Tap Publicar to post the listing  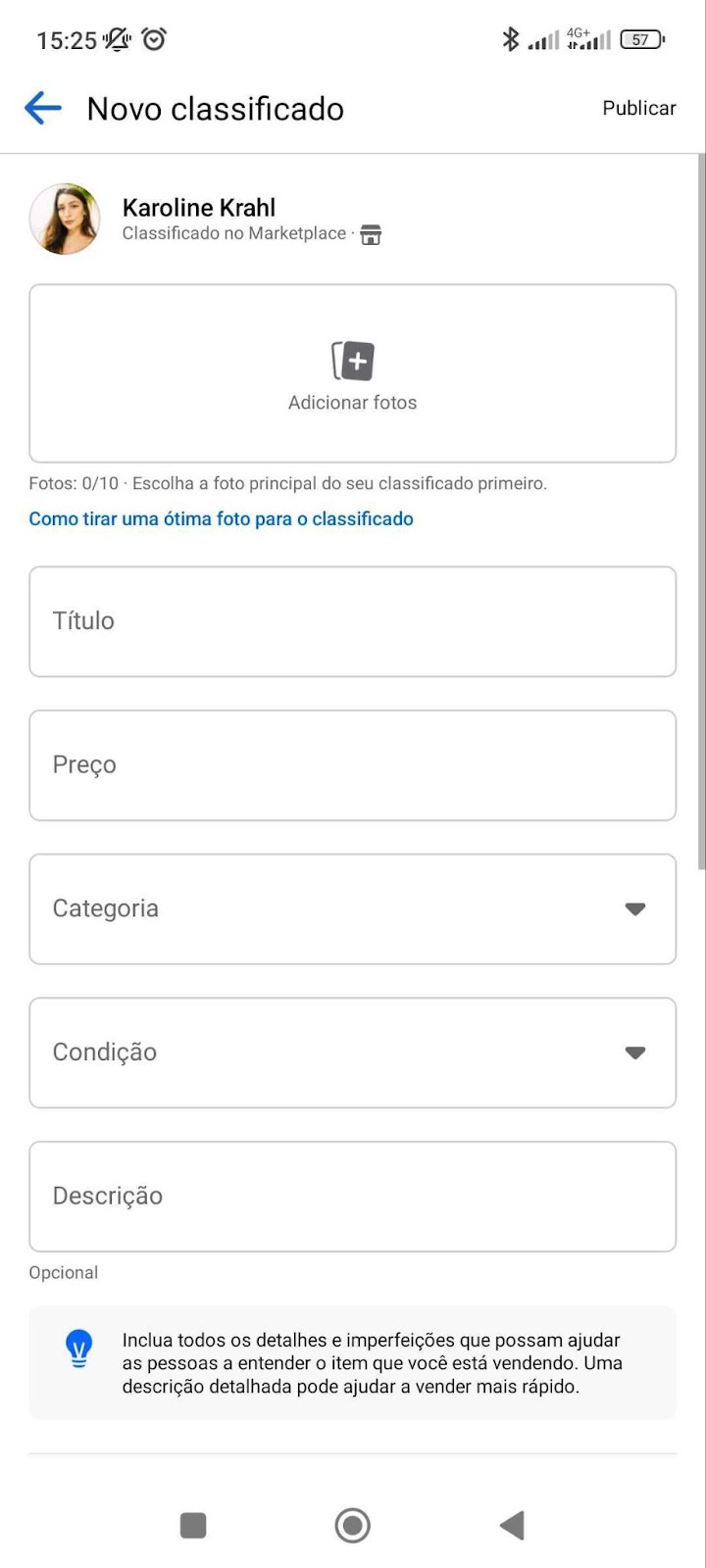(x=638, y=108)
